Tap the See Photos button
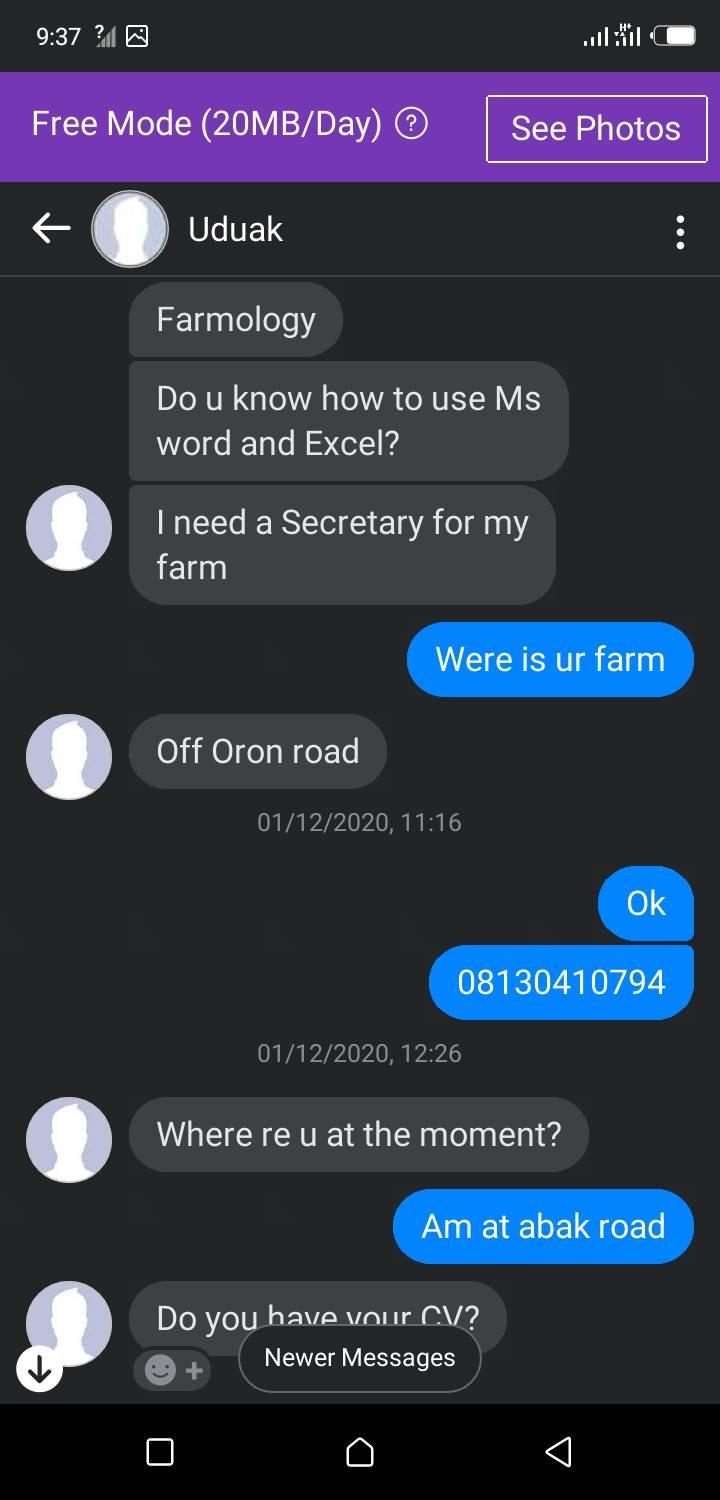 click(596, 128)
